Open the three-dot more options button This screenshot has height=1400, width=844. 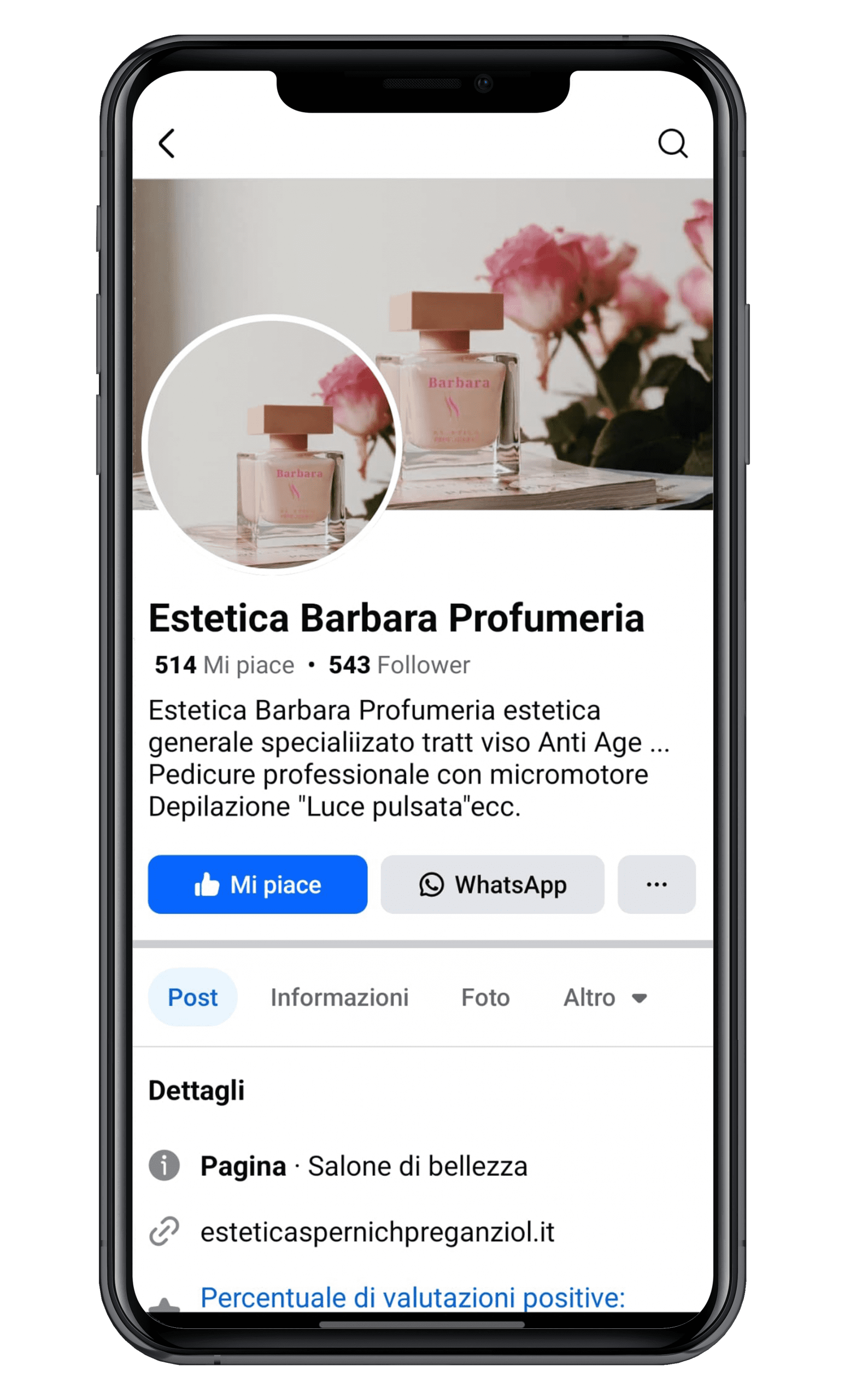coord(657,885)
